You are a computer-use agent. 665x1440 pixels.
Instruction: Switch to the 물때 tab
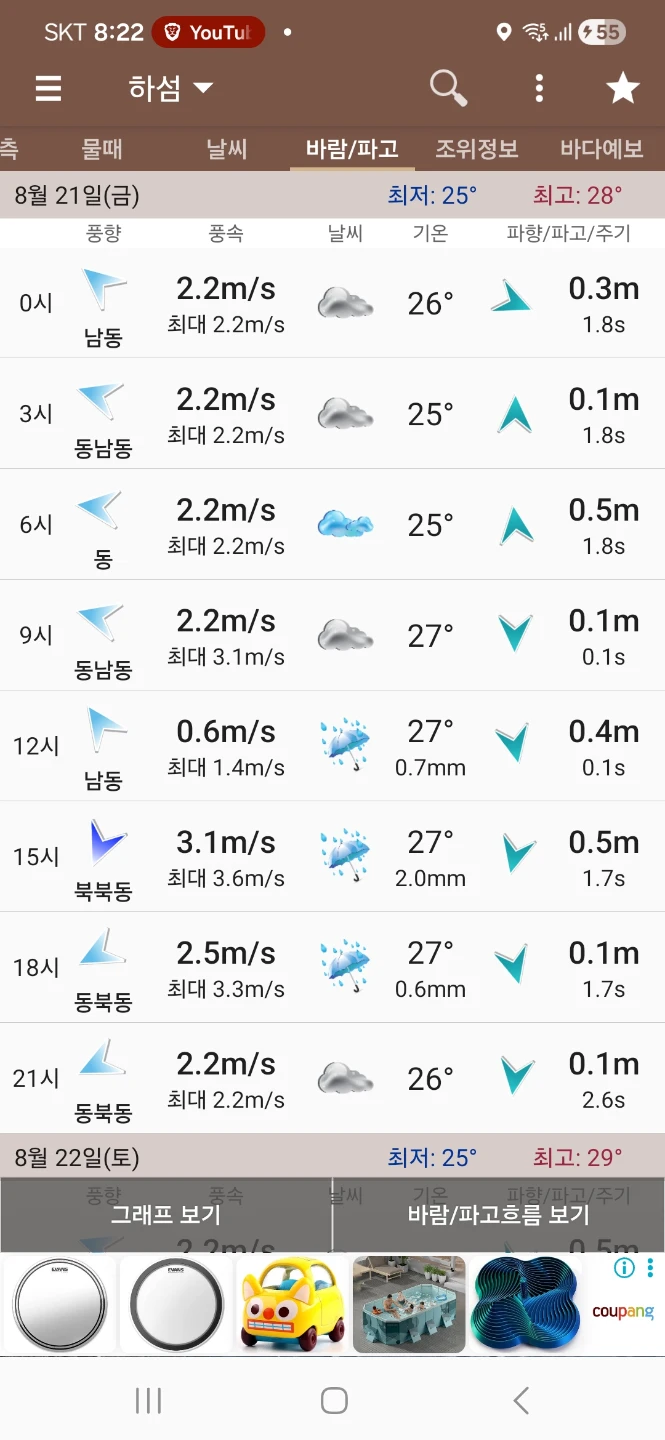click(102, 150)
